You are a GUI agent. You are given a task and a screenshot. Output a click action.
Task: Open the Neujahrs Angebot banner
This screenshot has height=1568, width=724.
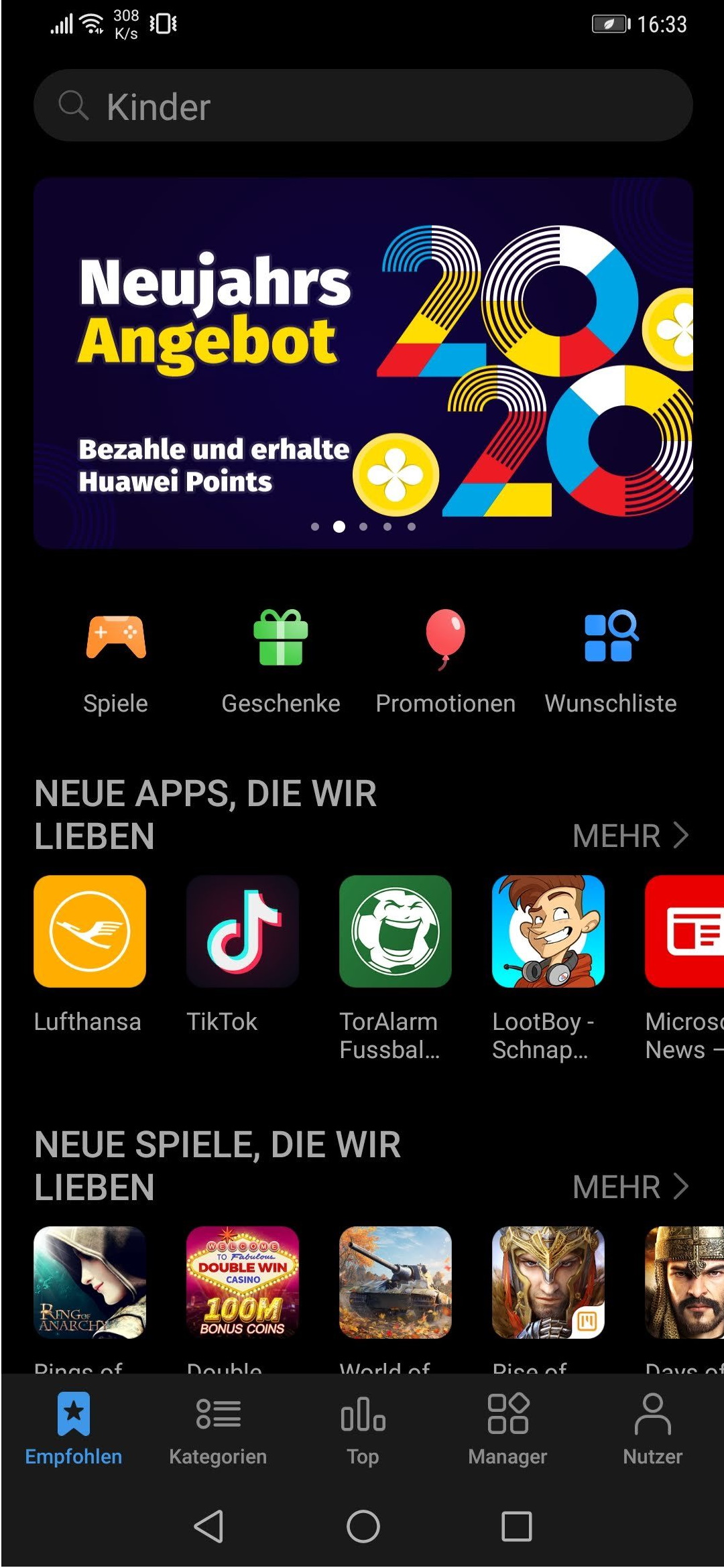pos(362,363)
